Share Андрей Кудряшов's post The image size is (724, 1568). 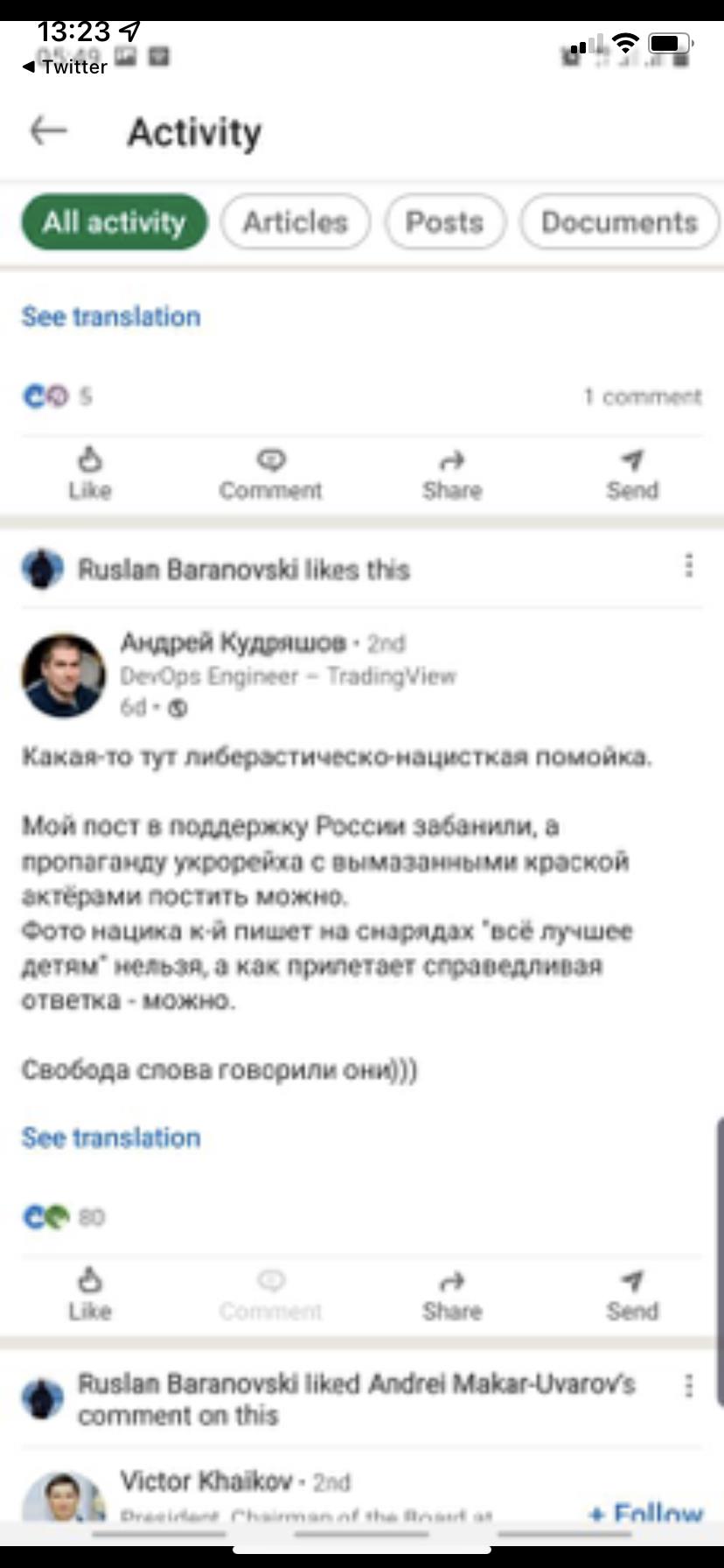point(452,1294)
